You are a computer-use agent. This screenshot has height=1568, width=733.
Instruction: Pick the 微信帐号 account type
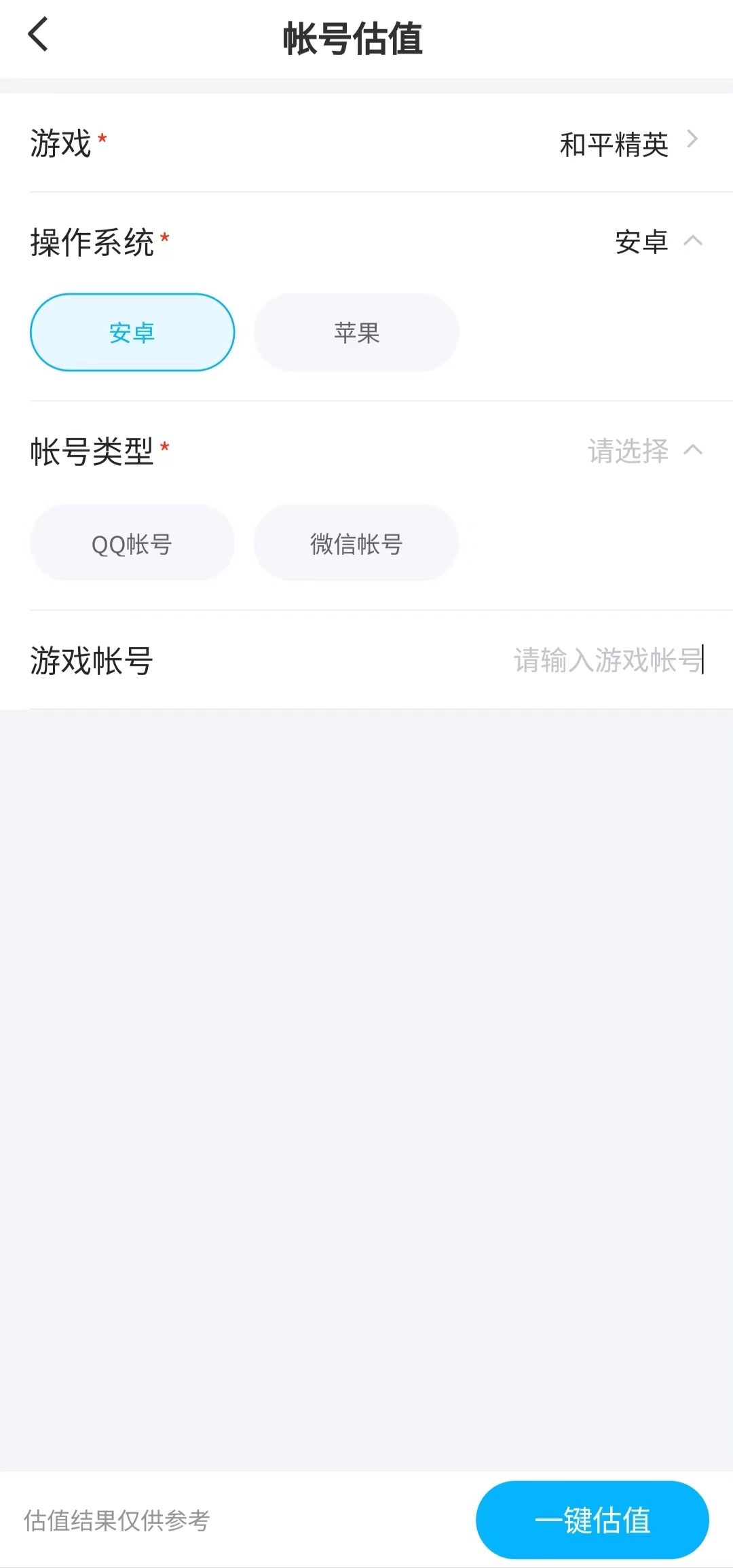click(356, 543)
